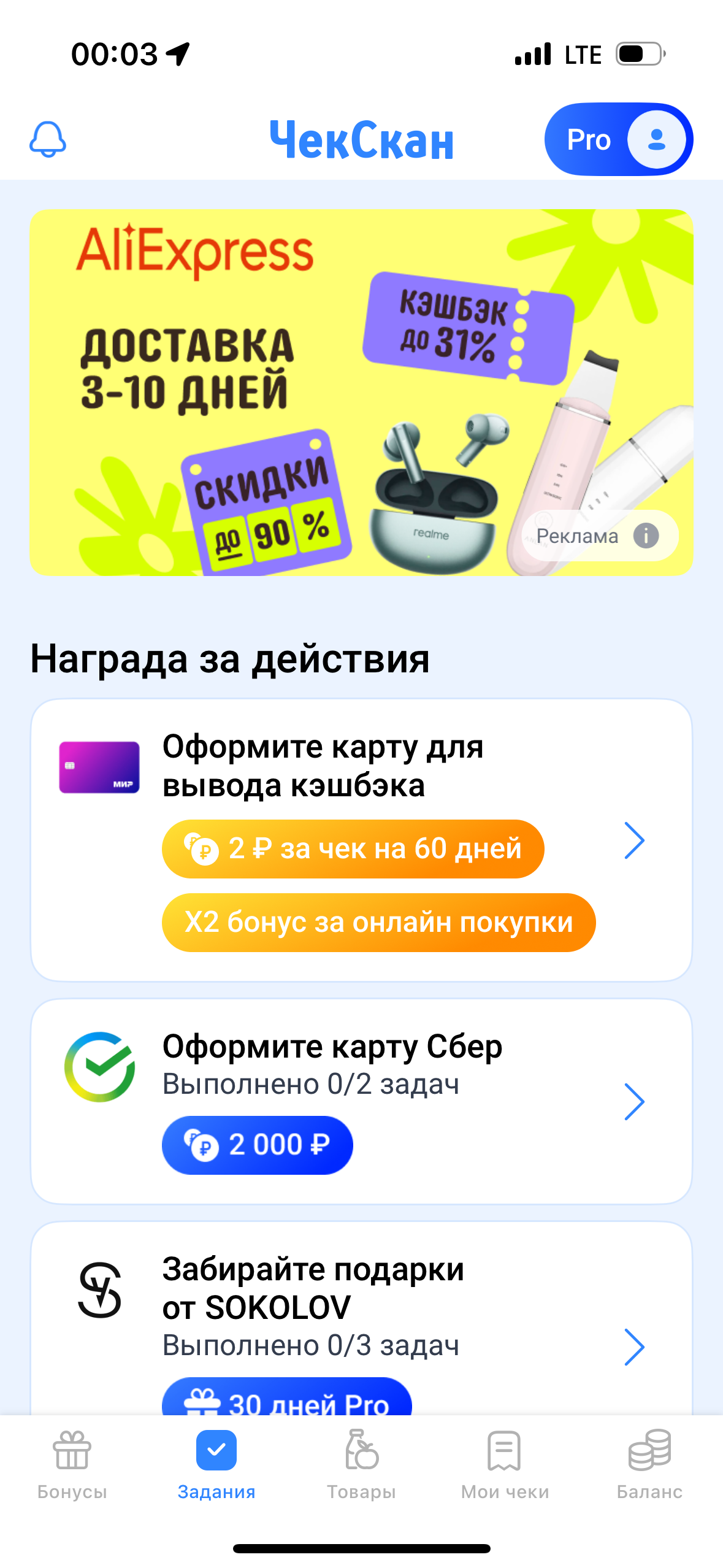Open the card for cashback withdrawal offer

click(x=361, y=840)
